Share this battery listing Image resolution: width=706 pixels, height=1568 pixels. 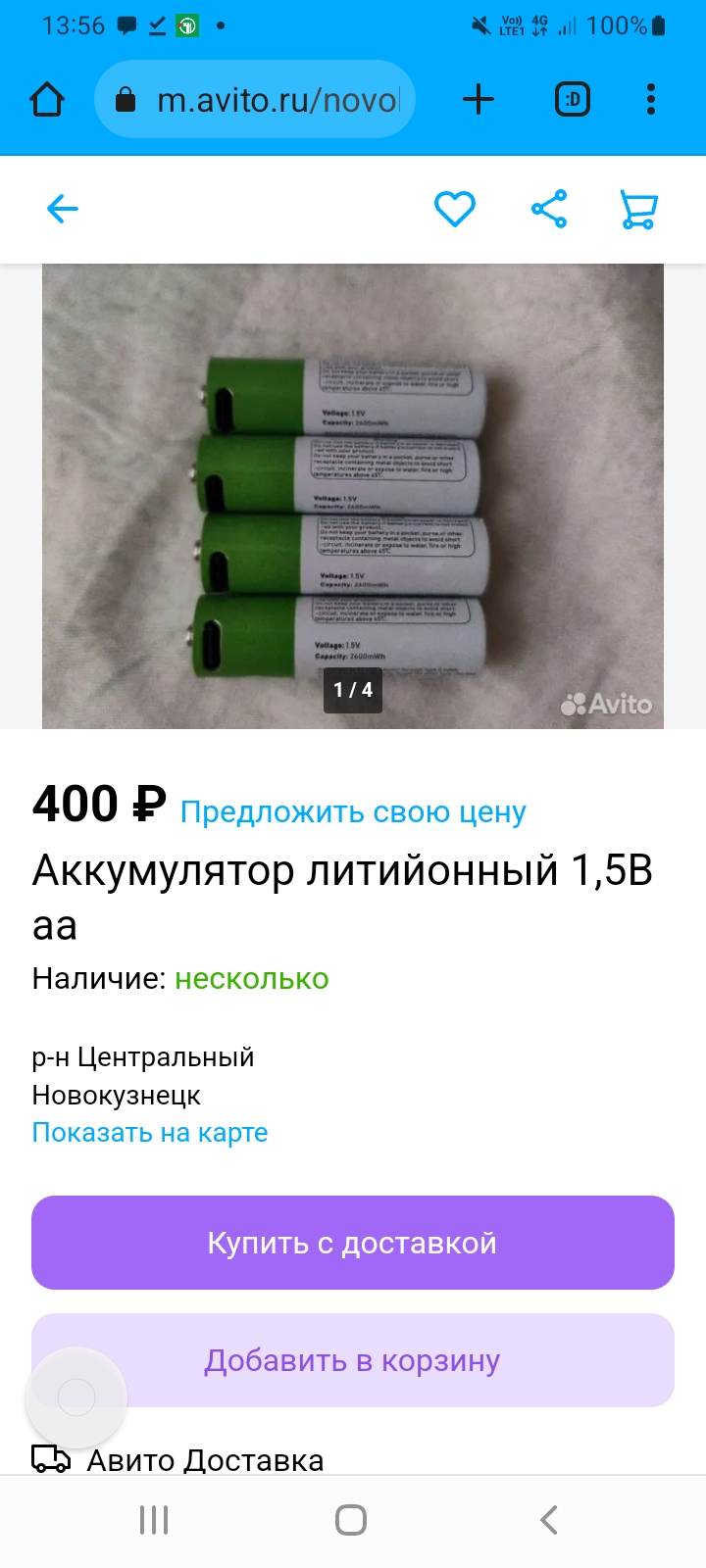point(549,209)
